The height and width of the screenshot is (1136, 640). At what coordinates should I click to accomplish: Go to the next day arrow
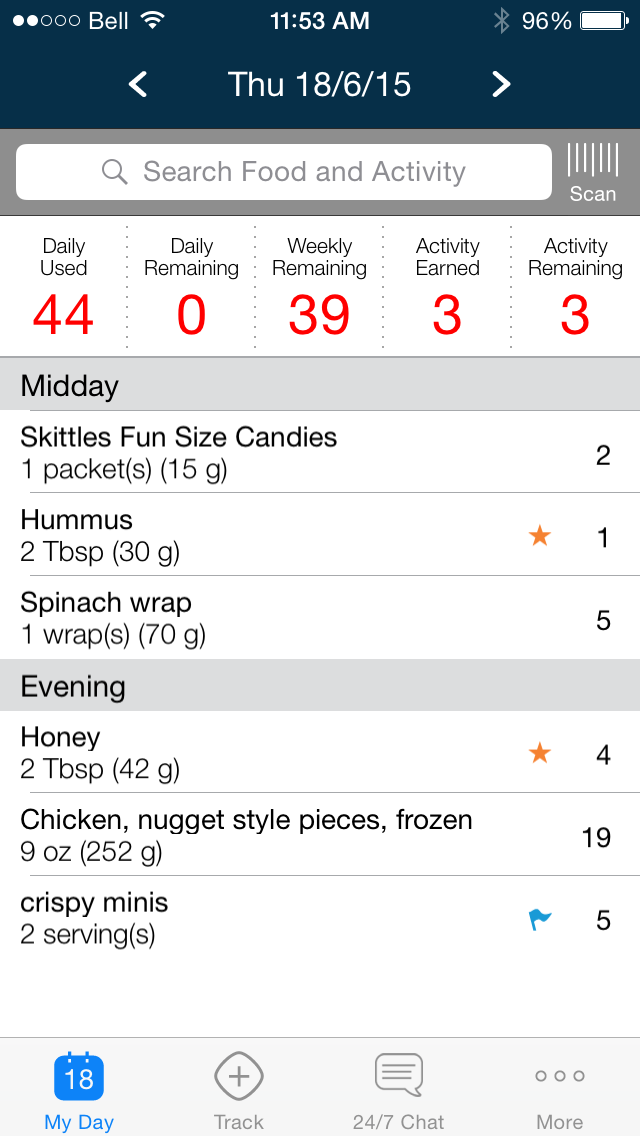[x=501, y=85]
